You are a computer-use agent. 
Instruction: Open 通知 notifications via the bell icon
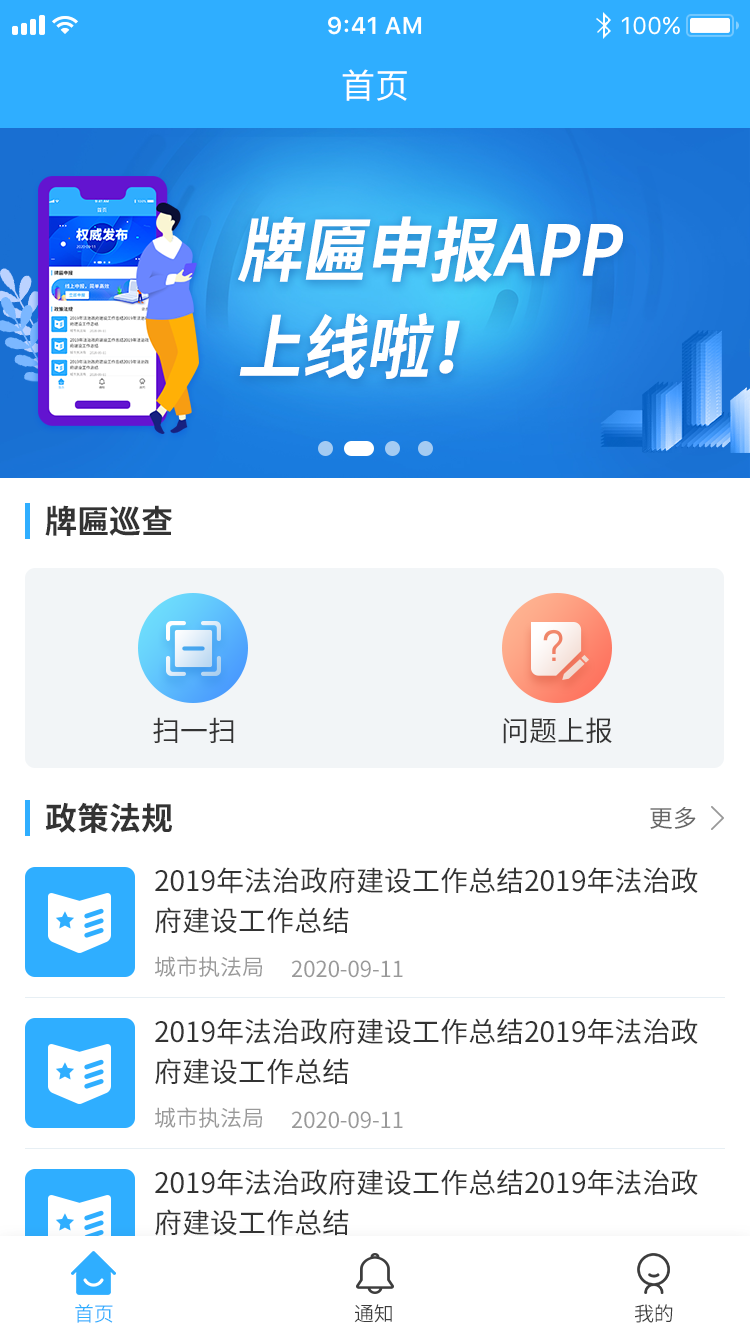[x=374, y=1271]
